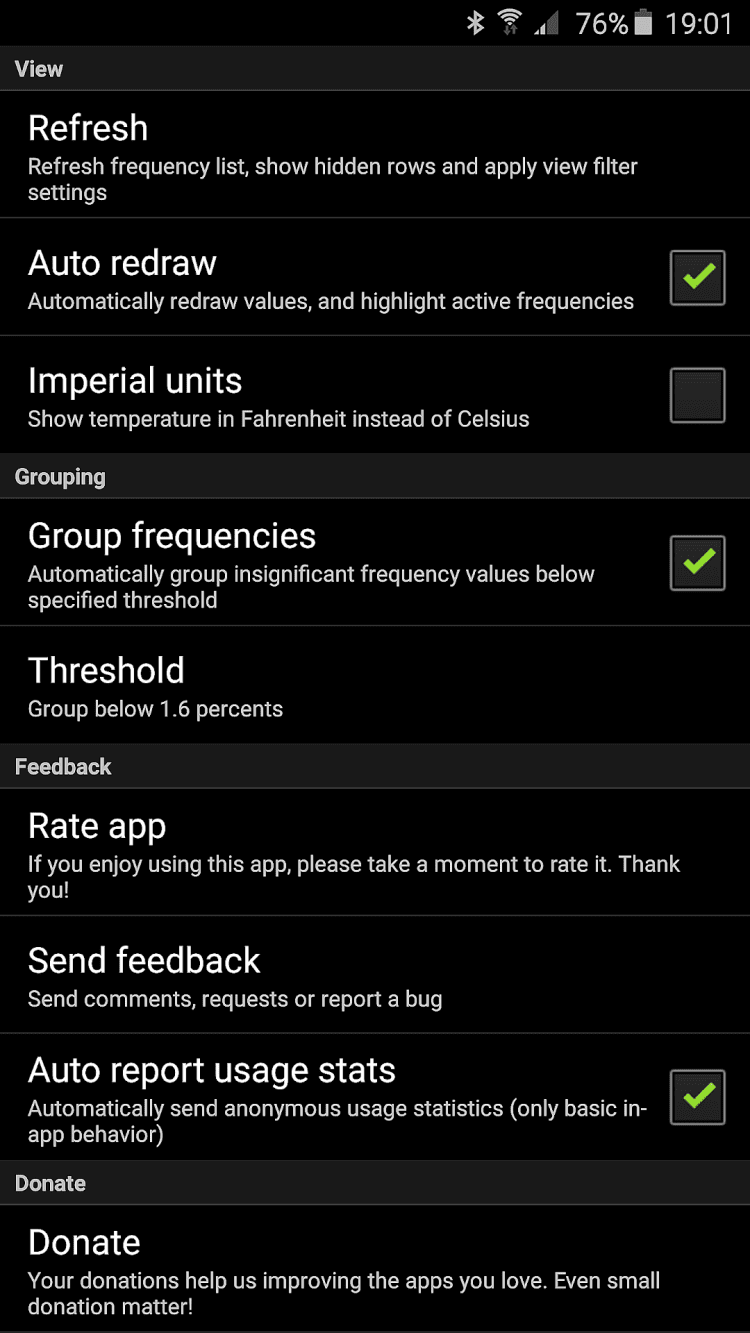The width and height of the screenshot is (750, 1333).
Task: Uncheck Group frequencies
Action: click(x=697, y=562)
